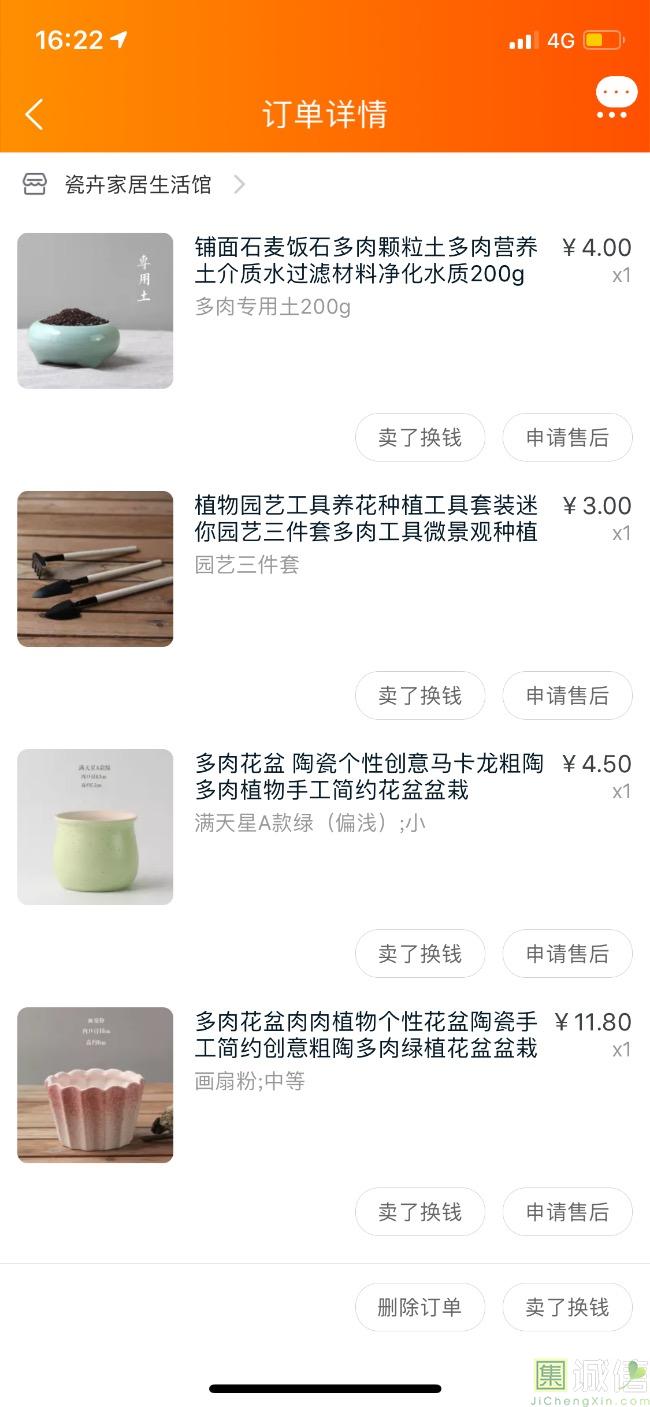Request 申请售后 for 多肉专用土200g
The width and height of the screenshot is (650, 1407).
[567, 438]
